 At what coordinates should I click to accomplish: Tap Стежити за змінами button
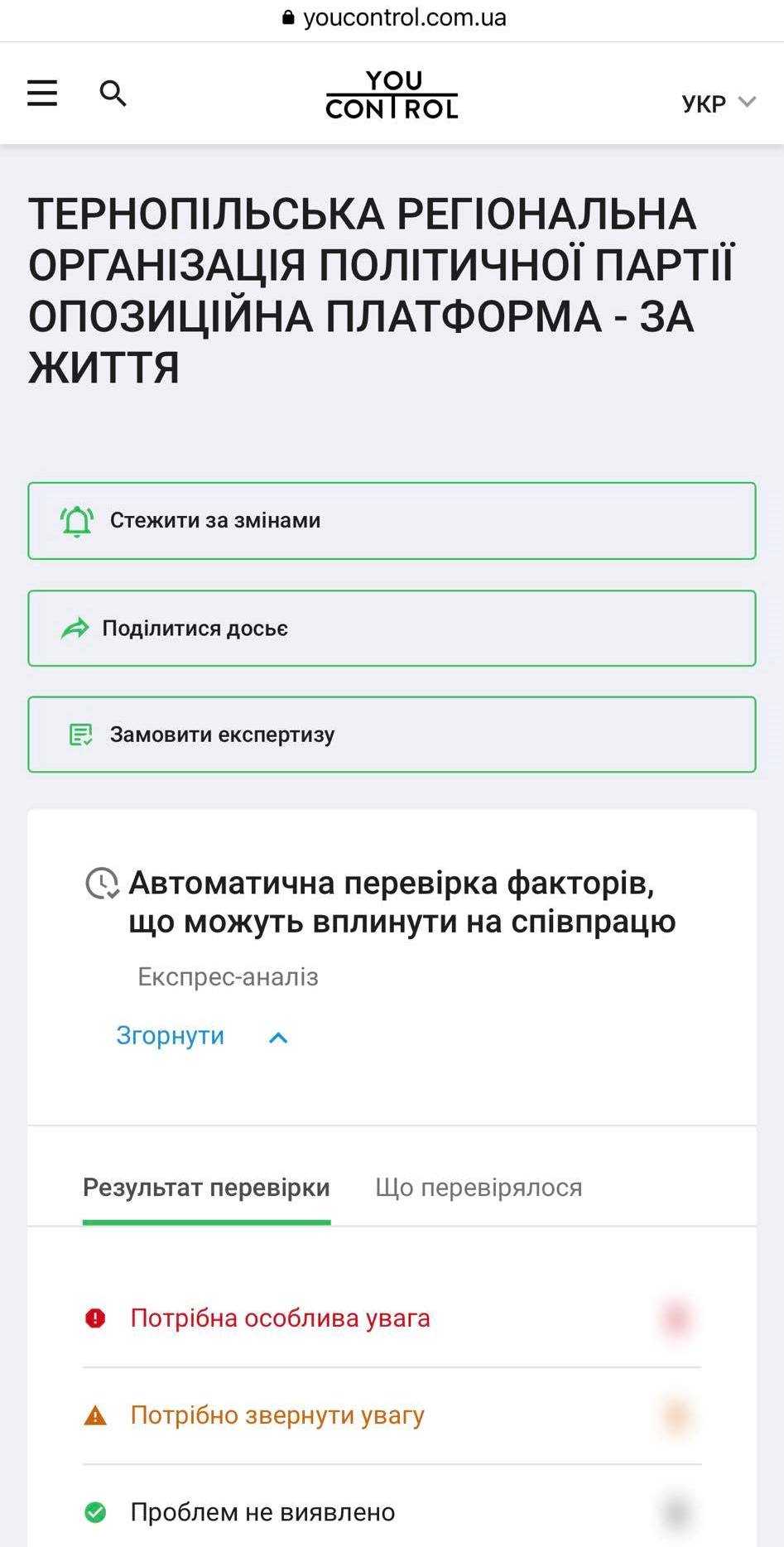click(x=392, y=521)
